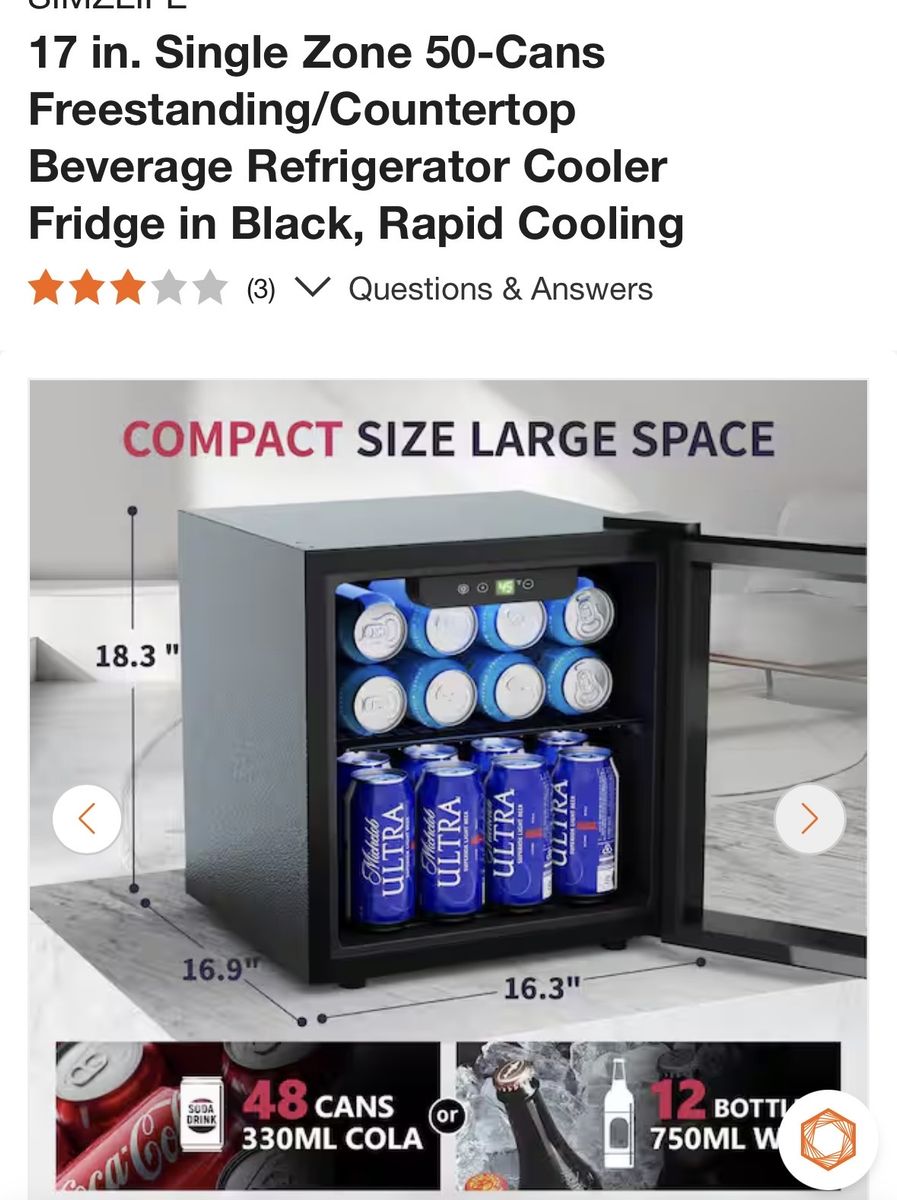Open Questions & Answers link
This screenshot has width=897, height=1200.
[500, 289]
